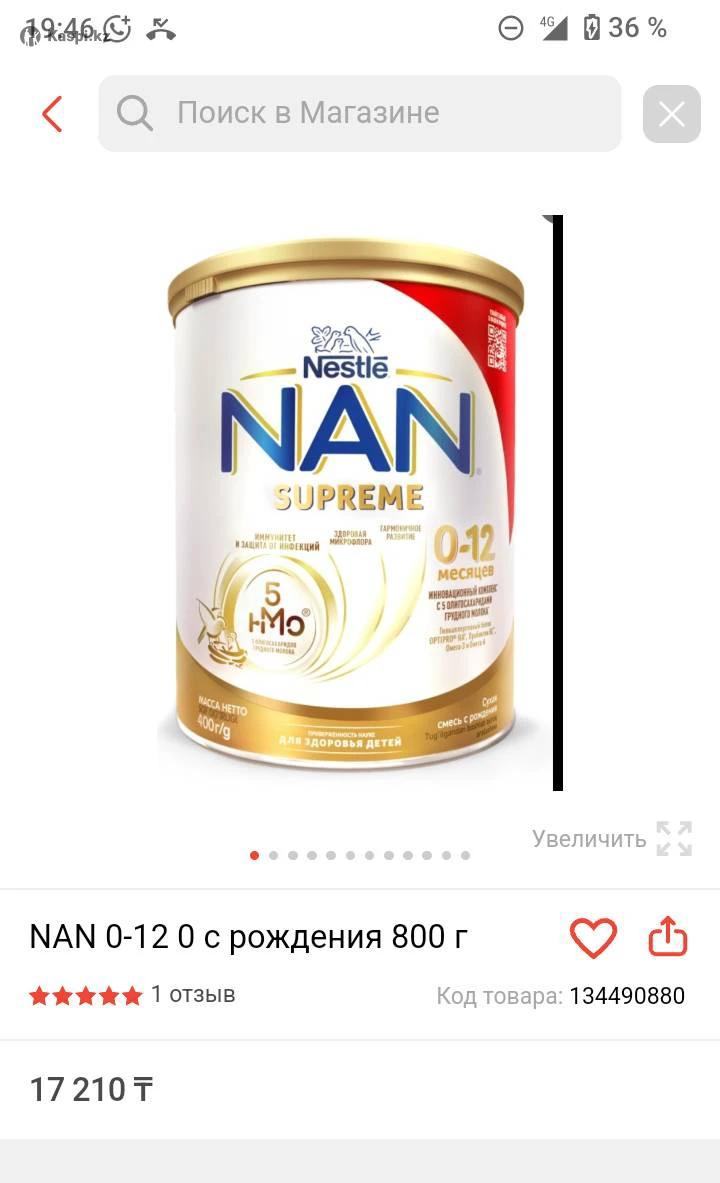Screen dimensions: 720x1183
Task: Go back with the red arrow
Action: point(52,114)
